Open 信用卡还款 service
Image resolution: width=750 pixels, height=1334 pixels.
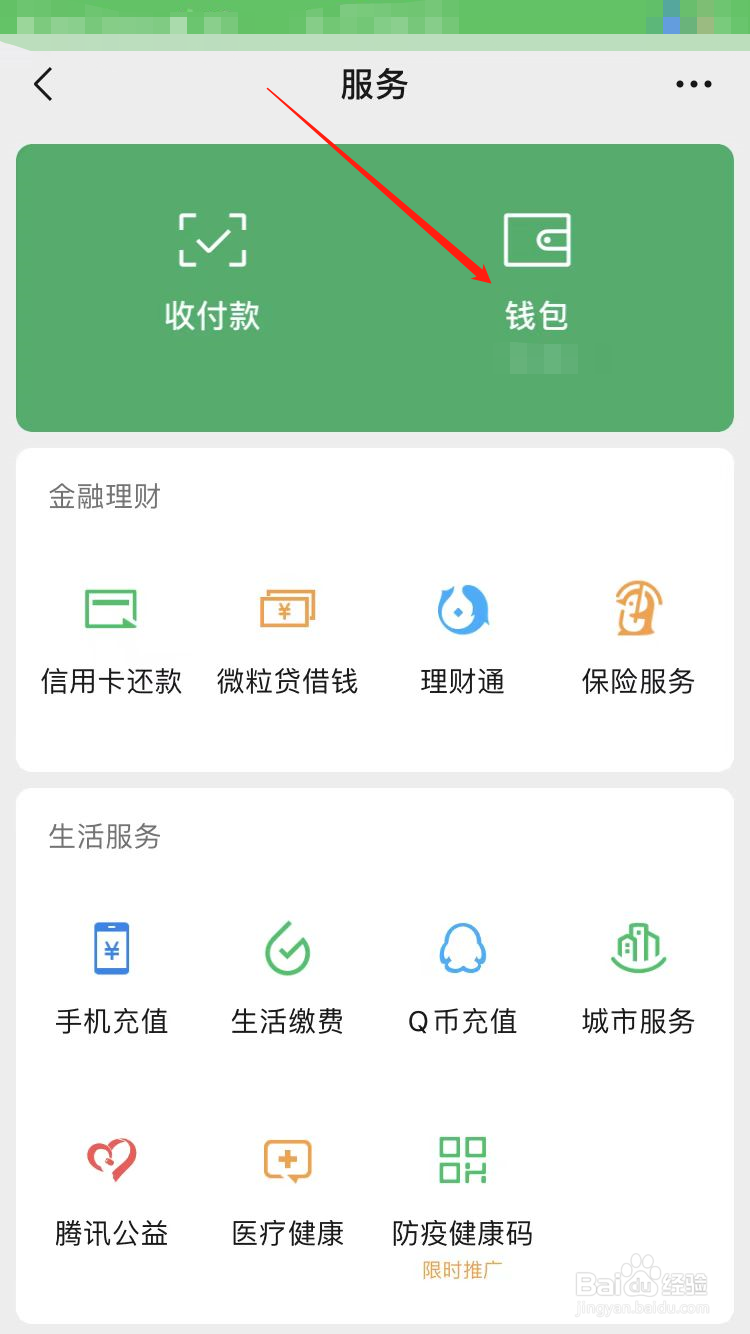(111, 638)
